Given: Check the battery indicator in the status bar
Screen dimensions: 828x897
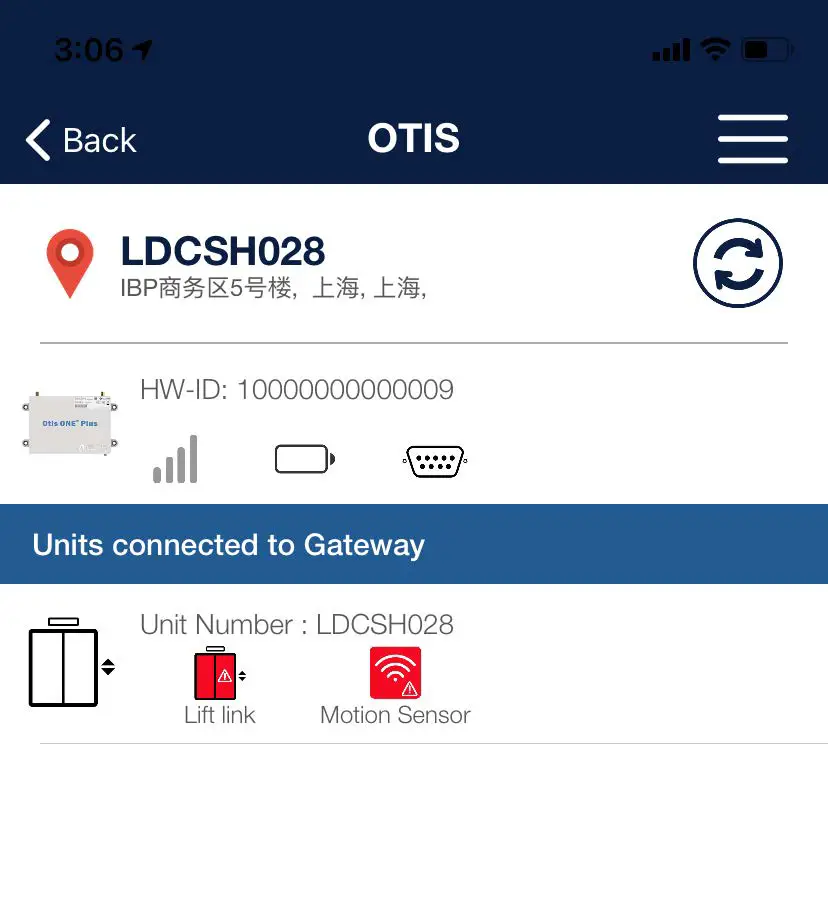Looking at the screenshot, I should point(768,48).
